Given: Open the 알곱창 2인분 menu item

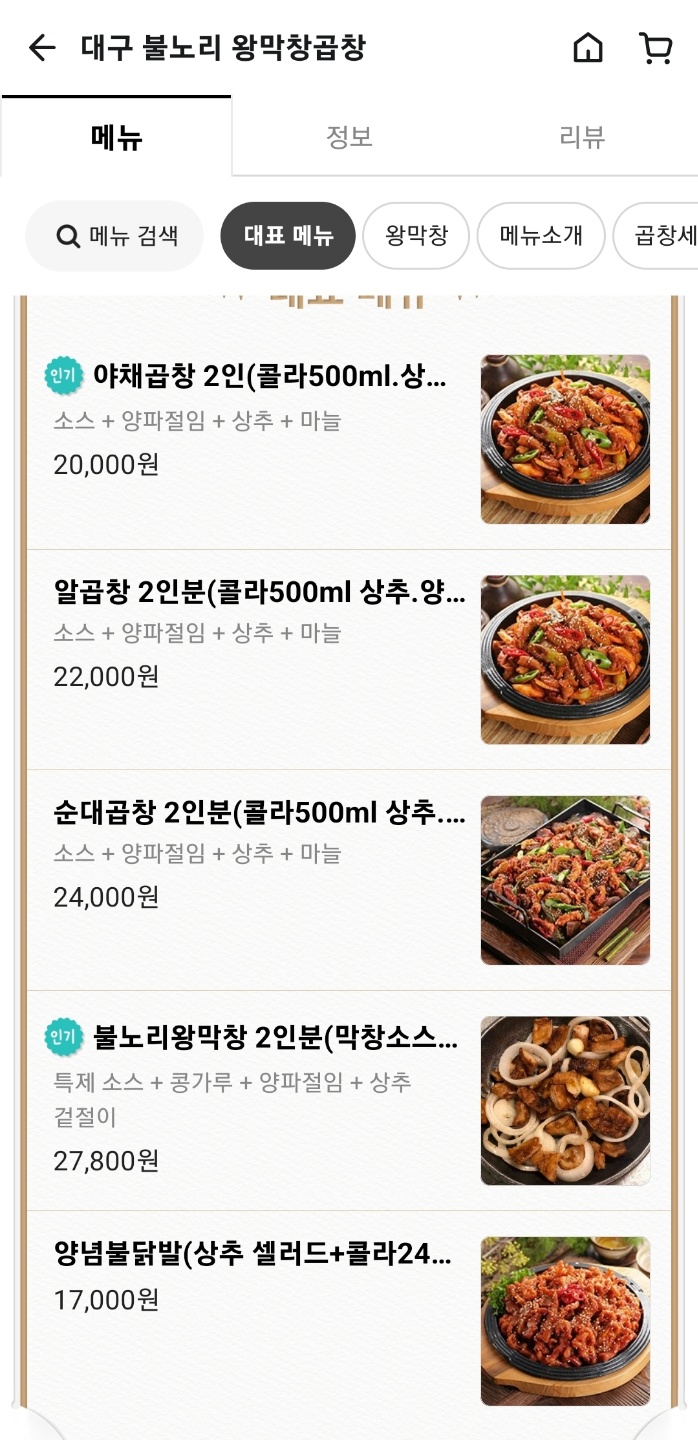Looking at the screenshot, I should click(x=351, y=660).
